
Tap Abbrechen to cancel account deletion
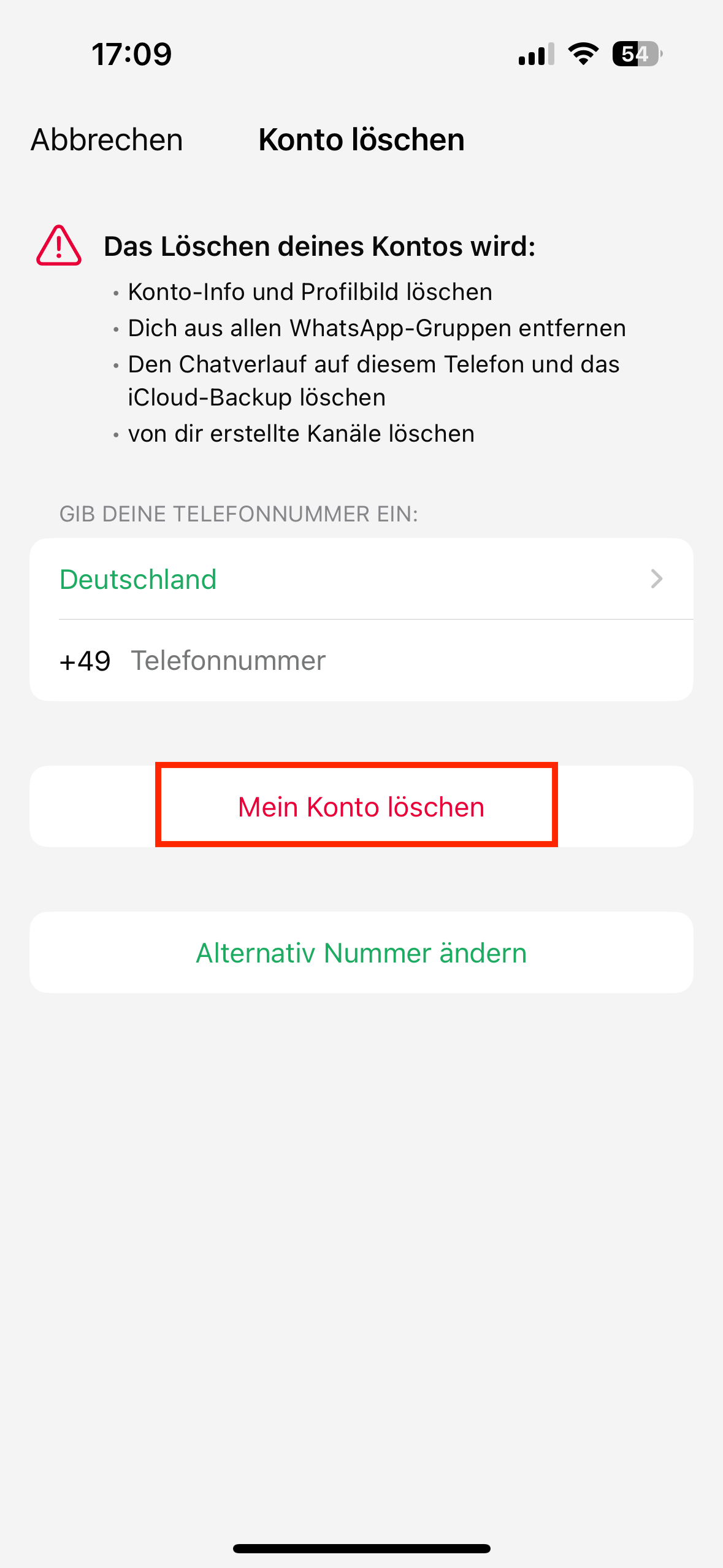tap(107, 140)
